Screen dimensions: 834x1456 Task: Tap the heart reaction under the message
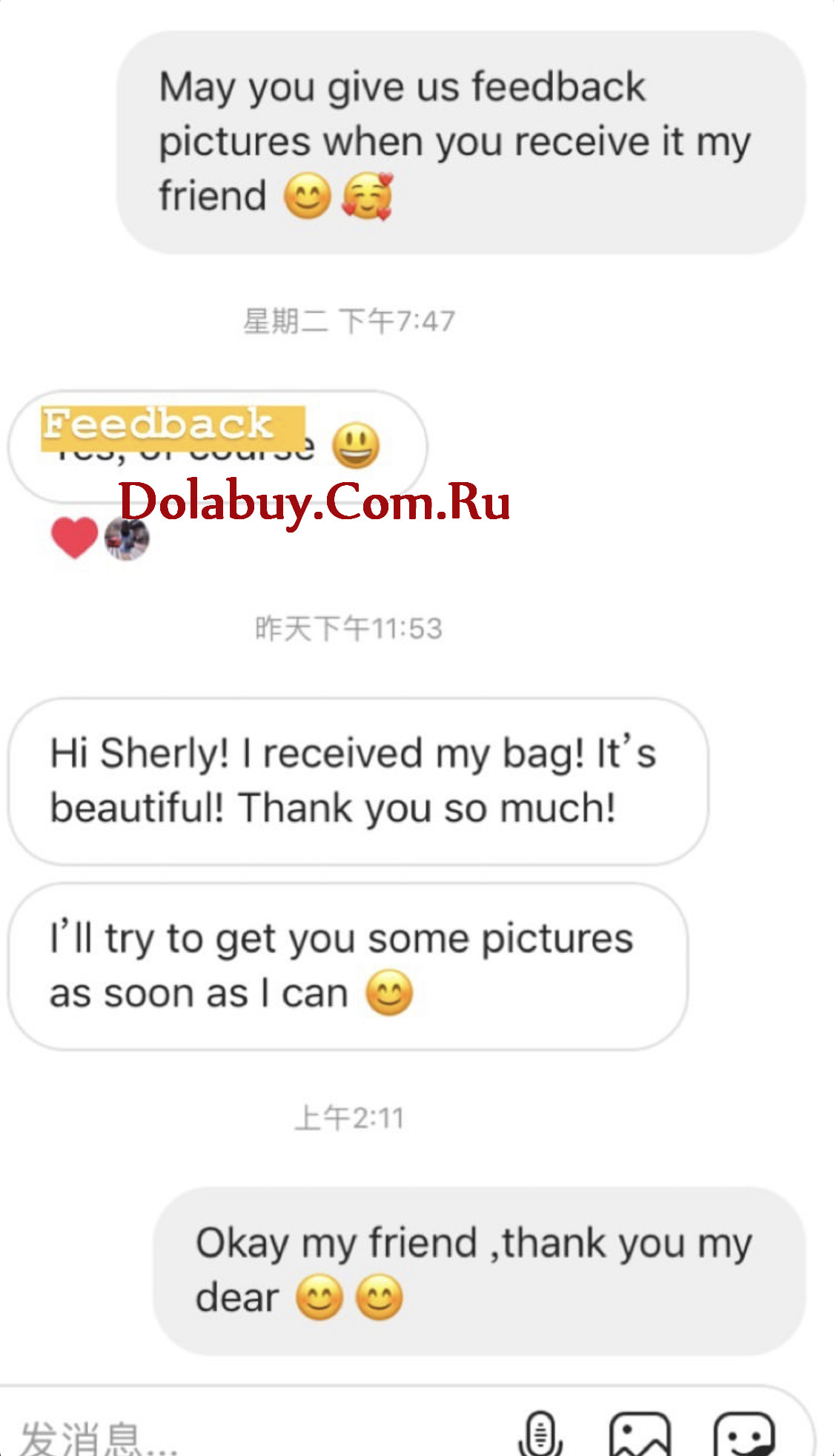[x=74, y=537]
